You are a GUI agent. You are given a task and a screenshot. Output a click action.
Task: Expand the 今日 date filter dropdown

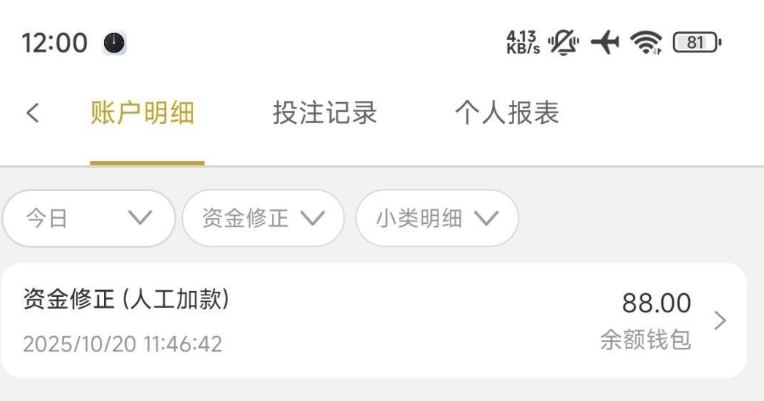click(88, 218)
